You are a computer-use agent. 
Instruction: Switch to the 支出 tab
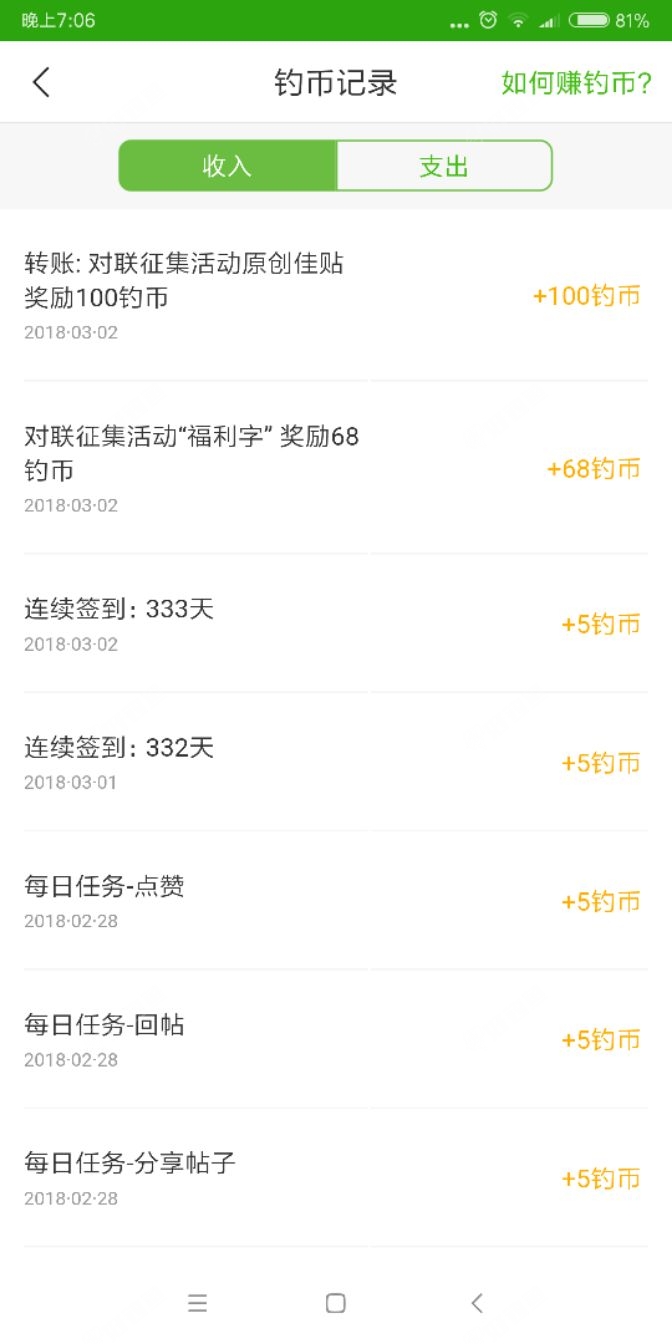(444, 166)
